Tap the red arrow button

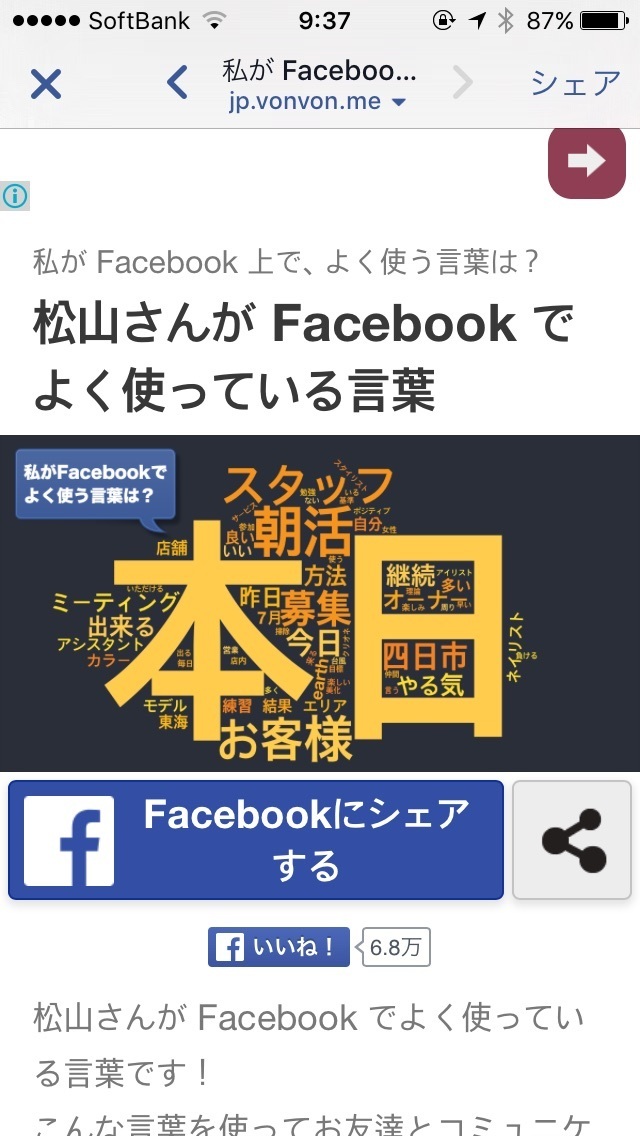coord(586,162)
